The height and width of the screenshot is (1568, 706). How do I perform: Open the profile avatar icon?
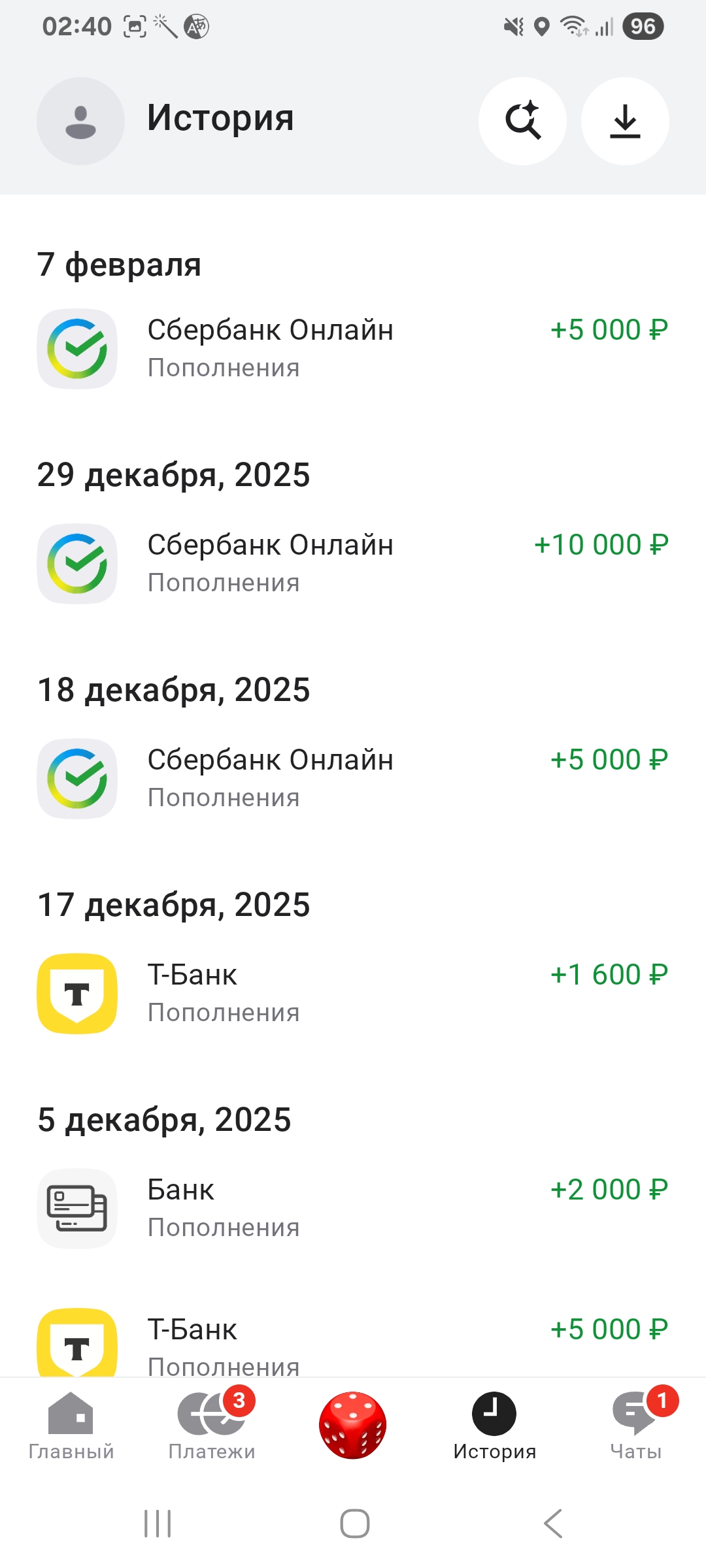point(80,122)
